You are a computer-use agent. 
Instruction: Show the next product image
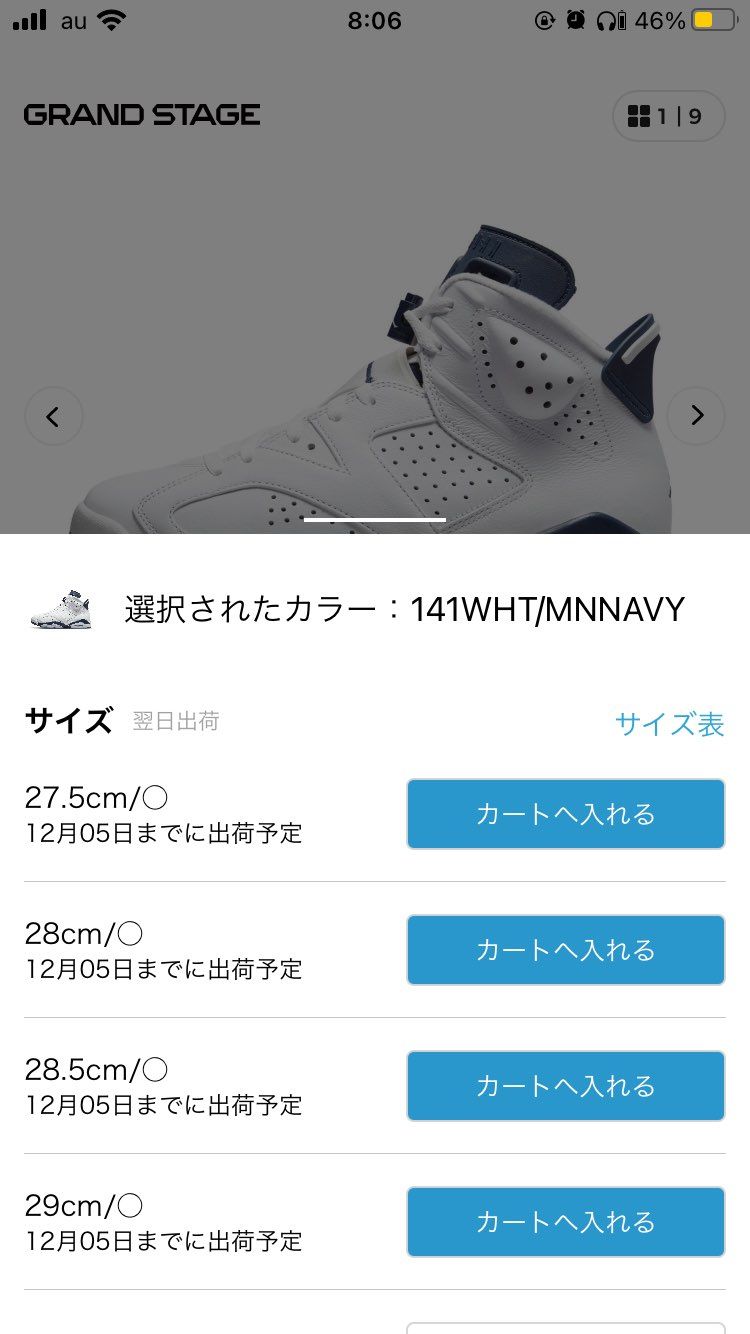tap(696, 416)
